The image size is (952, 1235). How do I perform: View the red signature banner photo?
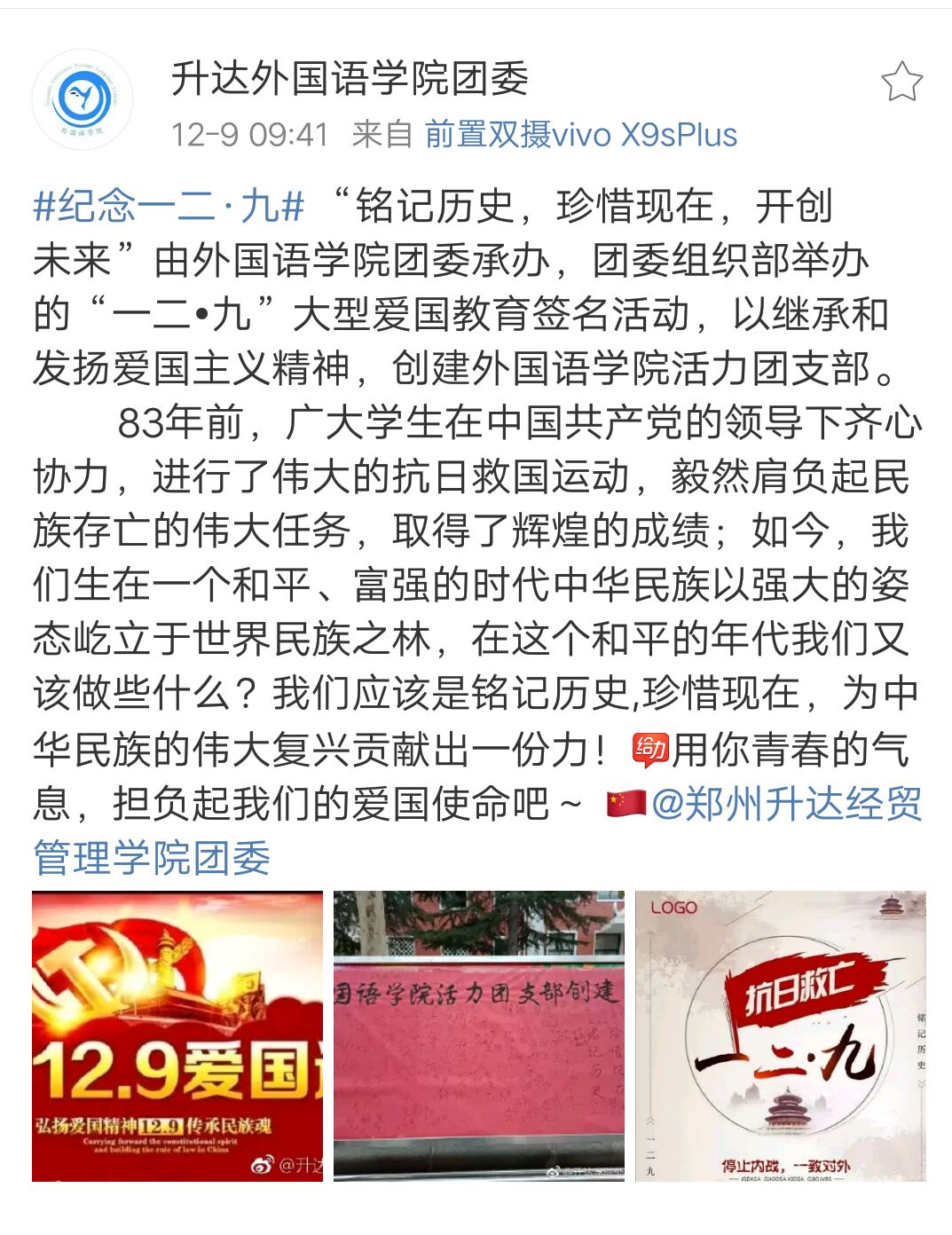tap(479, 1035)
